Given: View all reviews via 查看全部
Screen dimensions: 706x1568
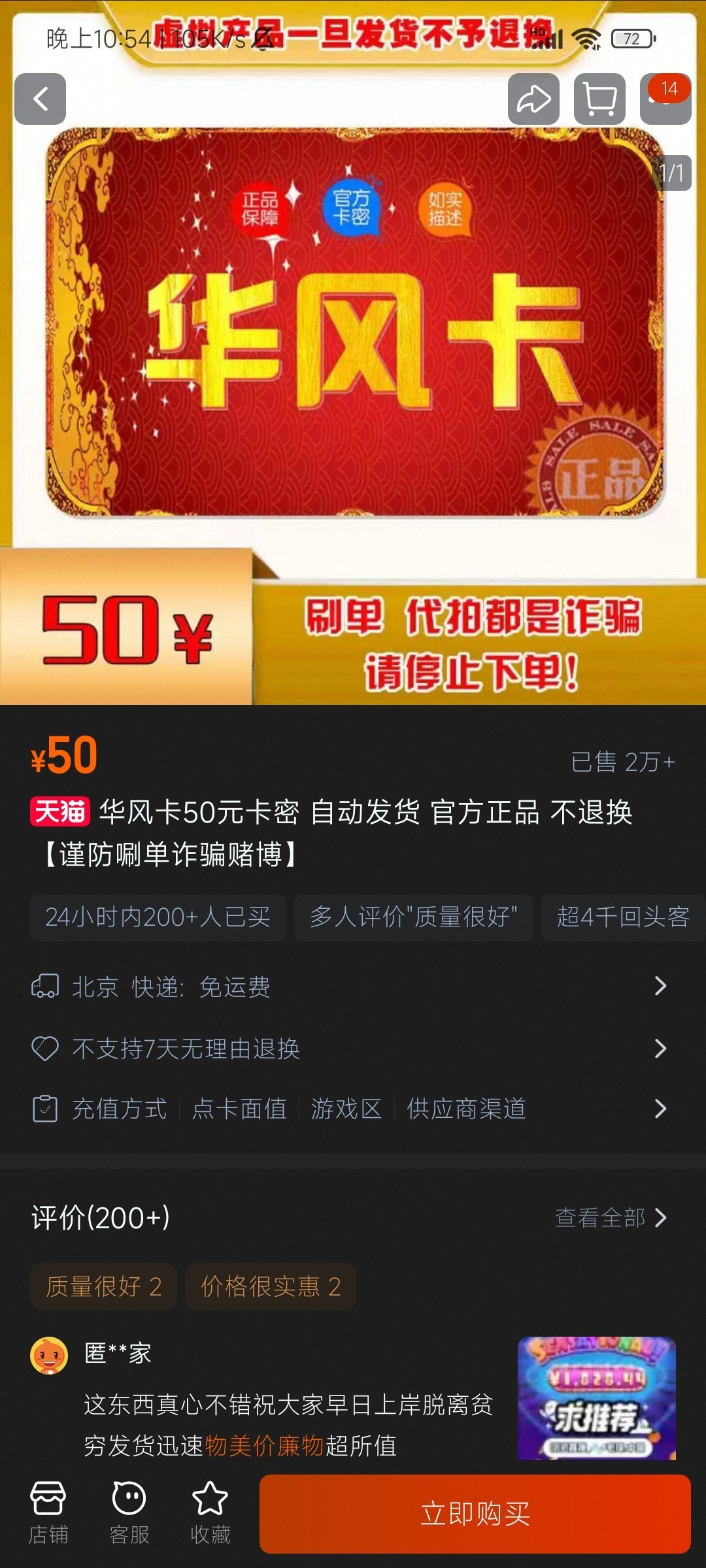Looking at the screenshot, I should (611, 1218).
